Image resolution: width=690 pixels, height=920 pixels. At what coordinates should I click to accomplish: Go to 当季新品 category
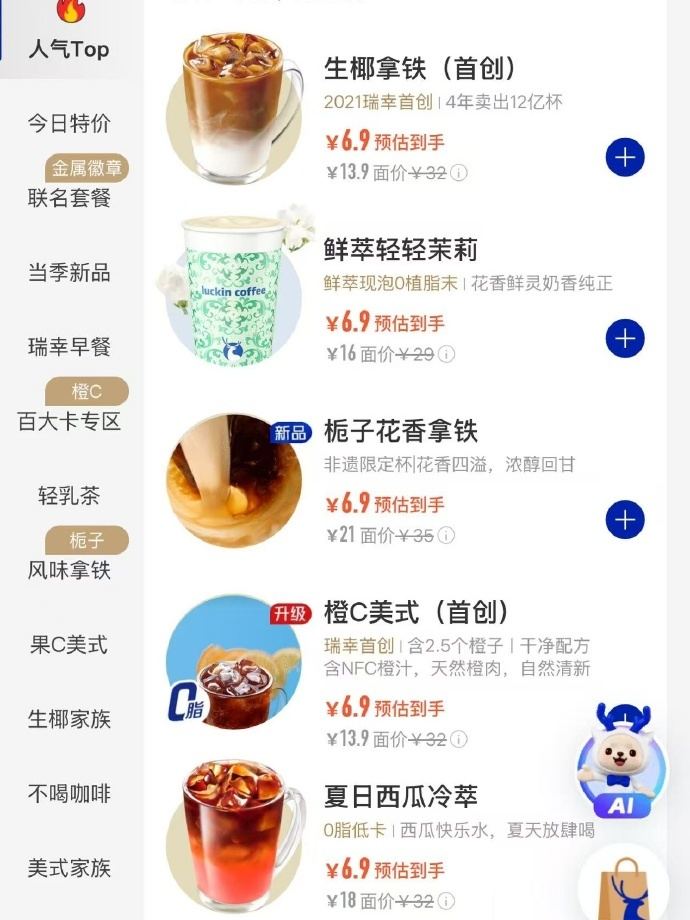[69, 272]
